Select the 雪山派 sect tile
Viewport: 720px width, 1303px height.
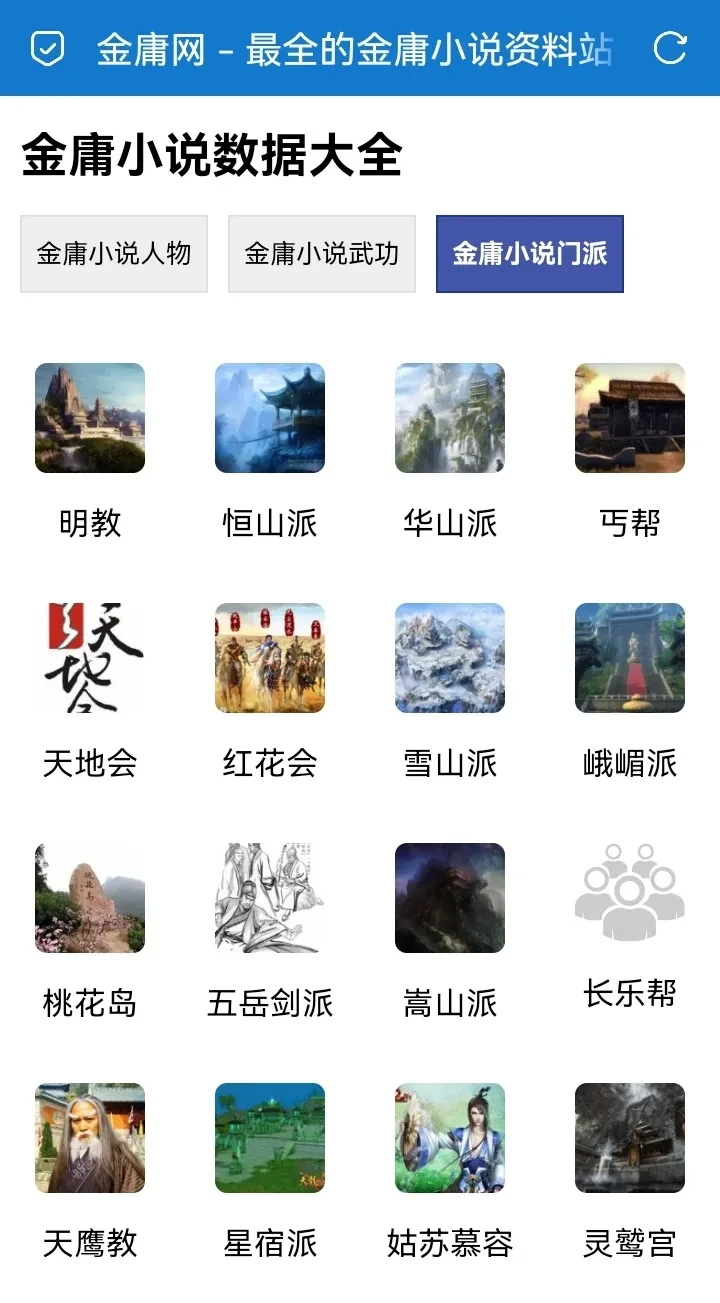pyautogui.click(x=450, y=658)
